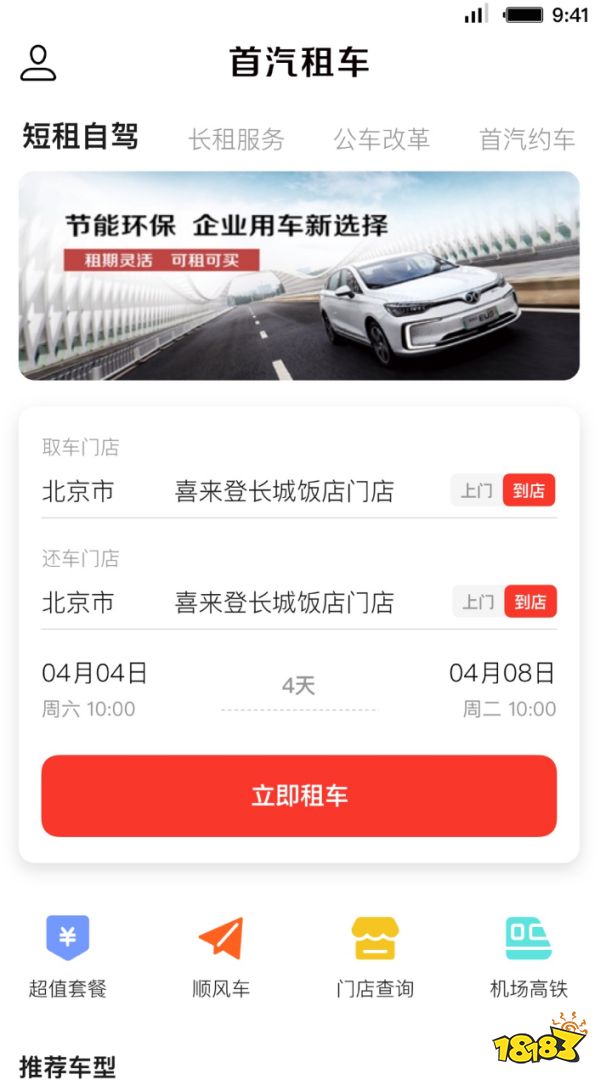The height and width of the screenshot is (1080, 600).
Task: Tap the 立即租车 button
Action: click(299, 796)
